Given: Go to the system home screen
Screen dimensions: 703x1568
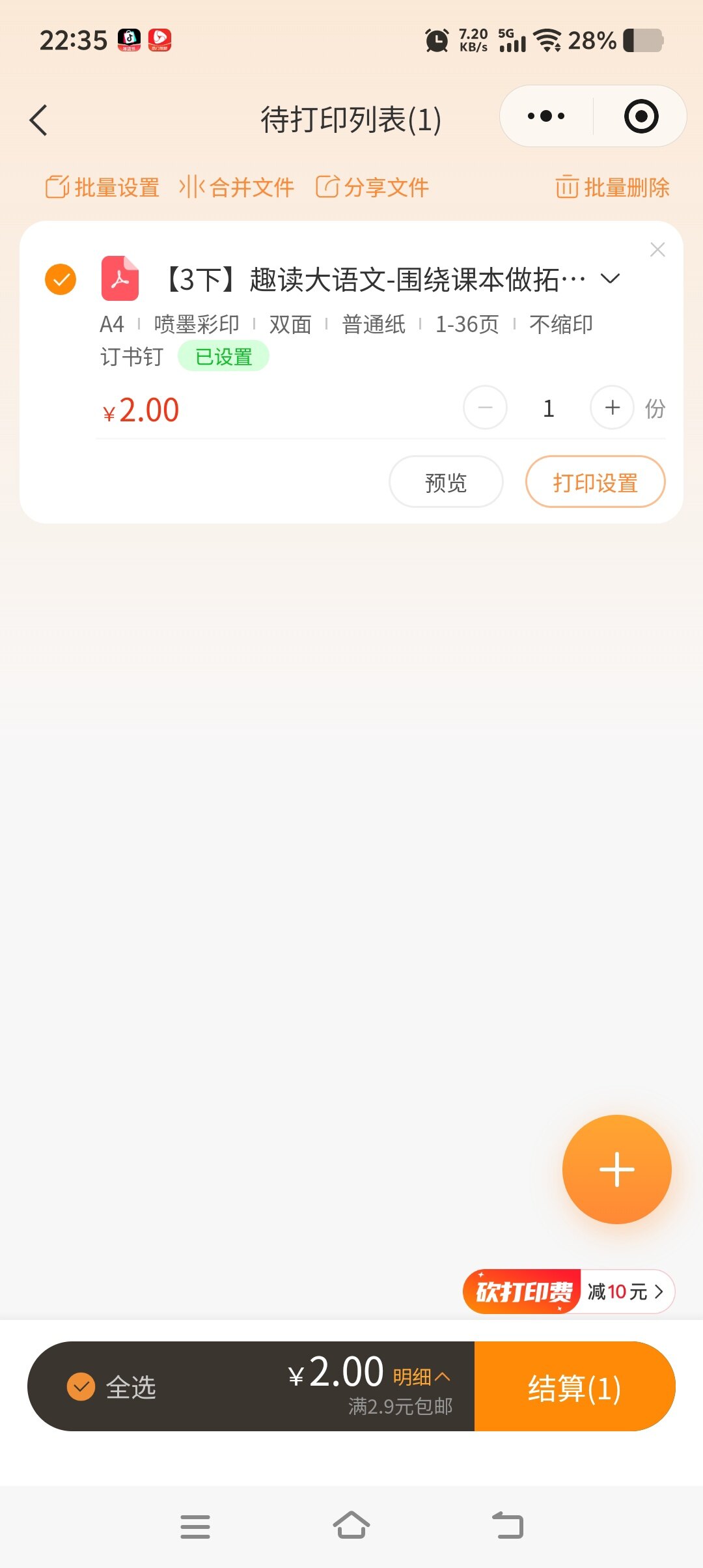Looking at the screenshot, I should 351,1526.
